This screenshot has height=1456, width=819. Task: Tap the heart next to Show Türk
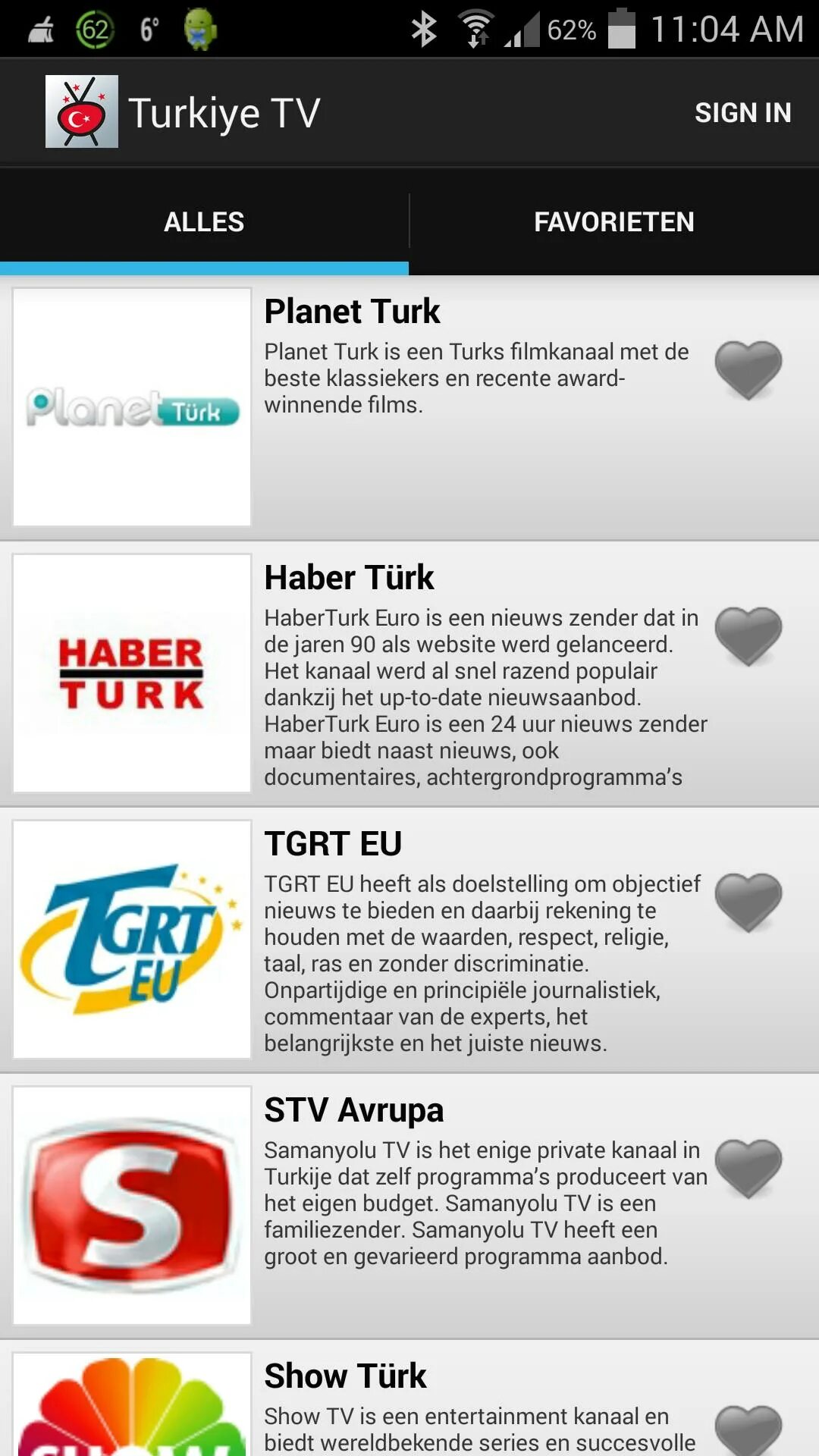coord(748,1429)
